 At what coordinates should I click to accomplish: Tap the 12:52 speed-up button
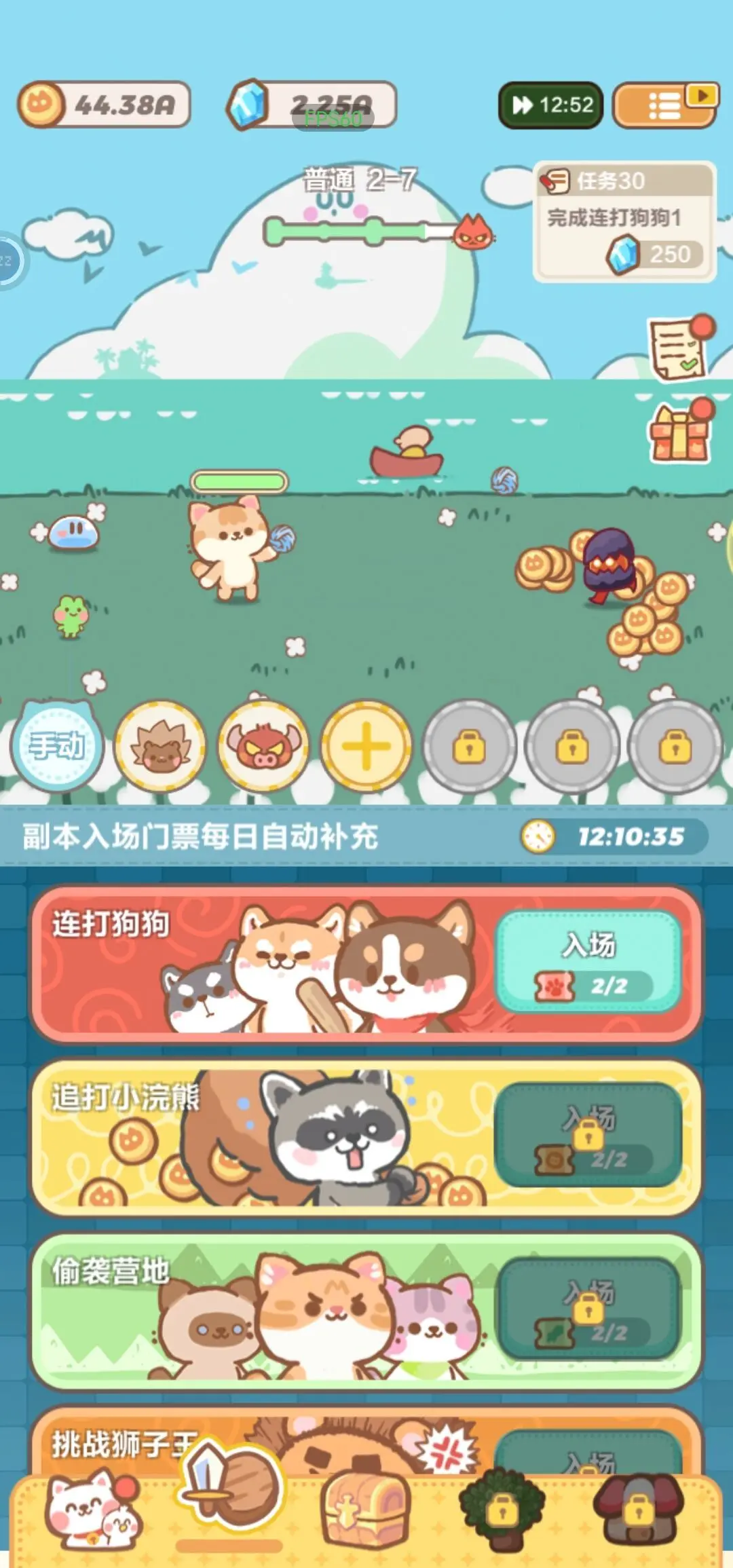(551, 105)
